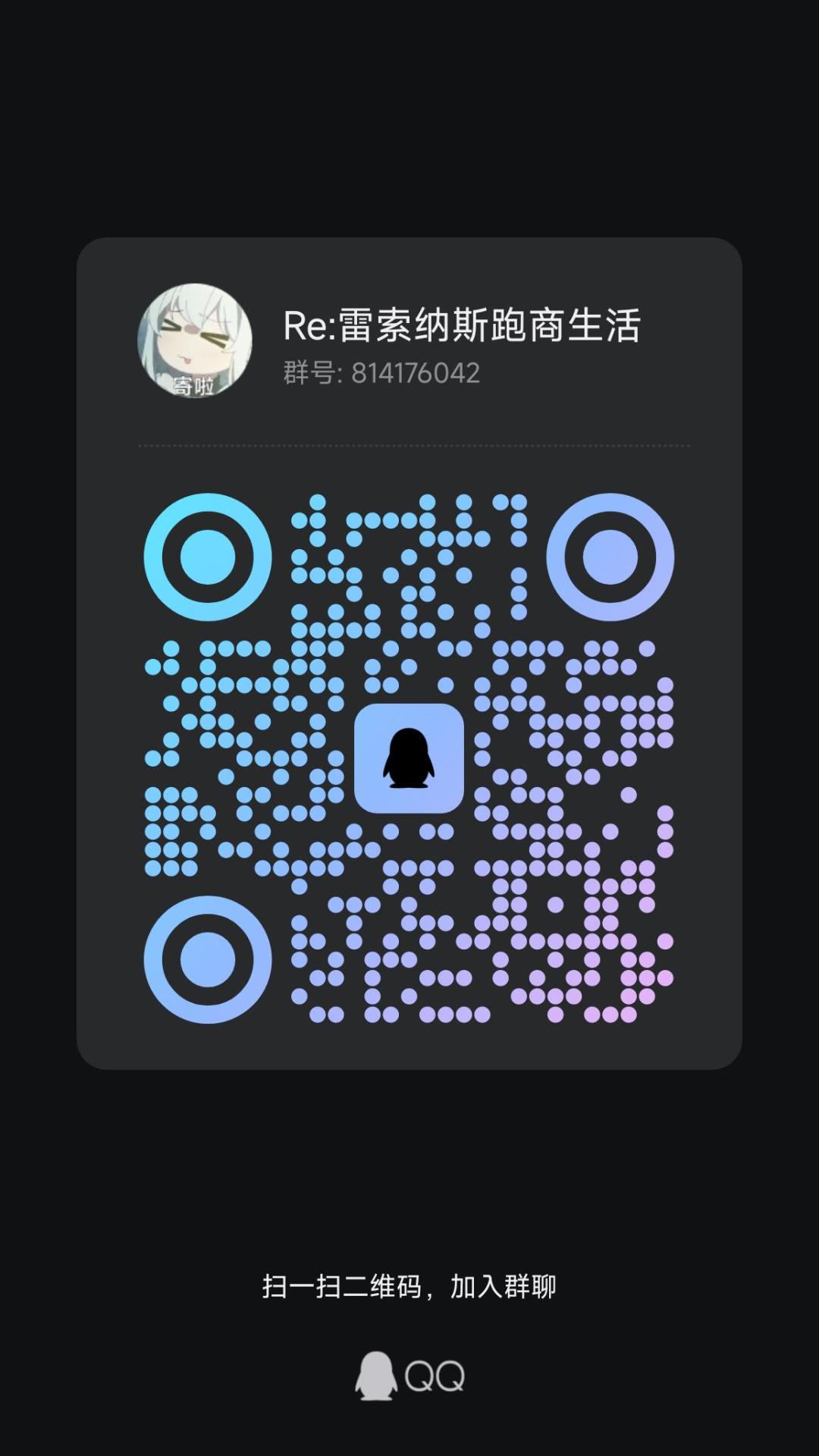The width and height of the screenshot is (819, 1456).
Task: Tap the group number 814176042
Action: tap(416, 372)
